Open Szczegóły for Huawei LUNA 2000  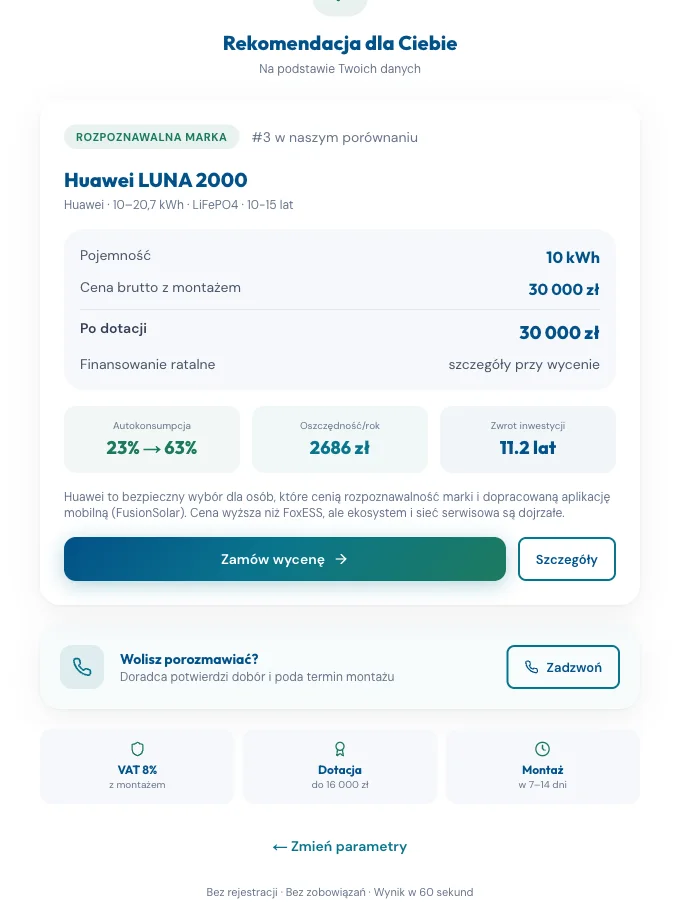567,559
